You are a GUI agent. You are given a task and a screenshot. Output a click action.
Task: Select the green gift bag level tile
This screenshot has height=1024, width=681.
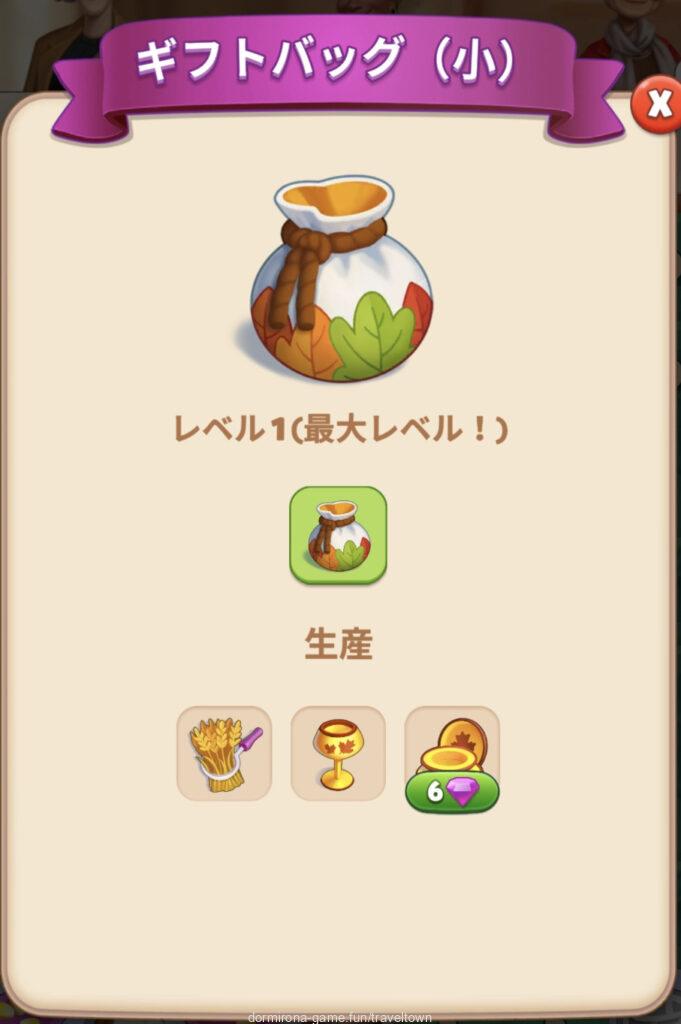point(338,535)
